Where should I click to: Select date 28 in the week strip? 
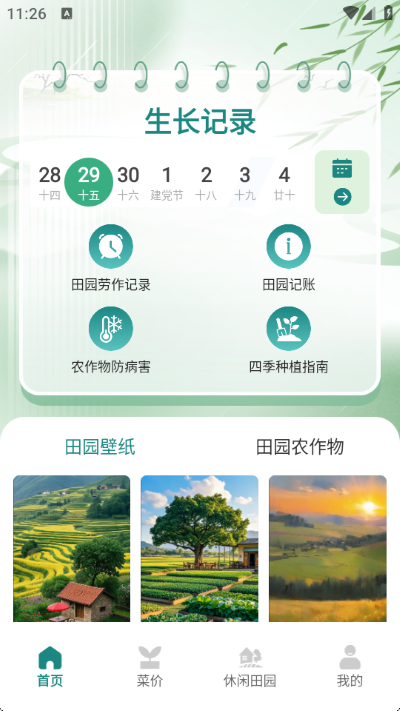[49, 182]
